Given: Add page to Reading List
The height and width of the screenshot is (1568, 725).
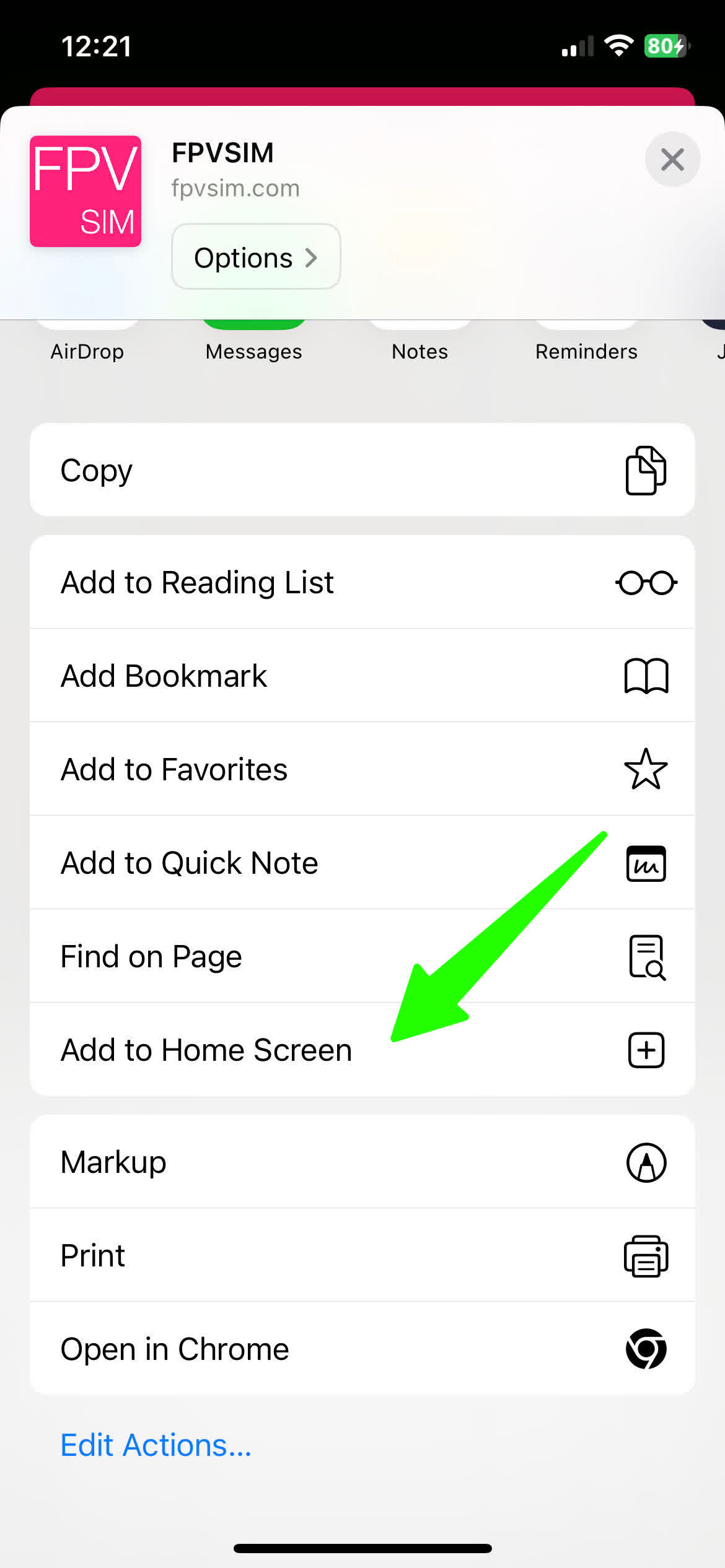Looking at the screenshot, I should click(x=362, y=582).
